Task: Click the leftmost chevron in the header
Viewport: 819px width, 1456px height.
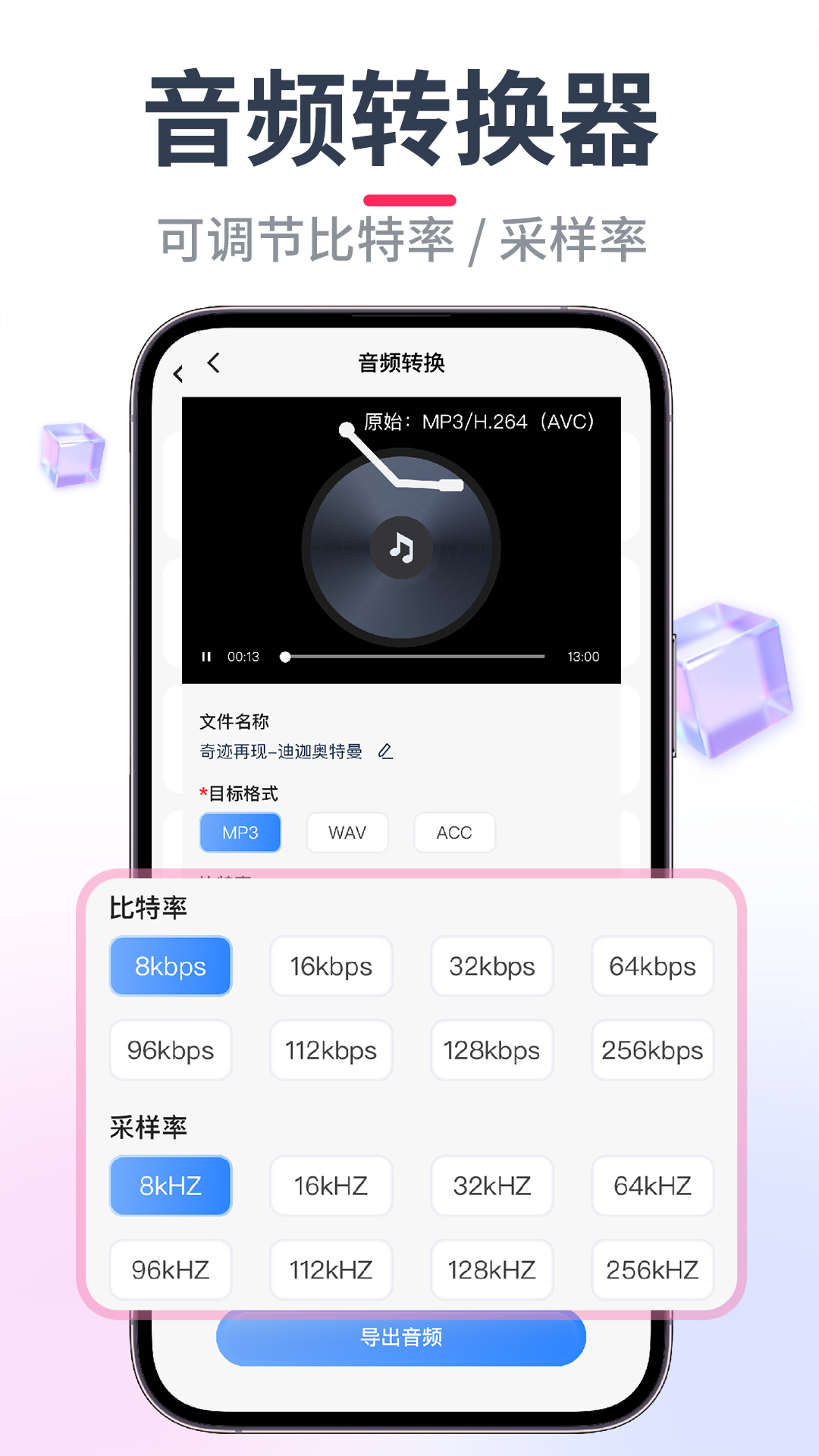Action: [179, 373]
